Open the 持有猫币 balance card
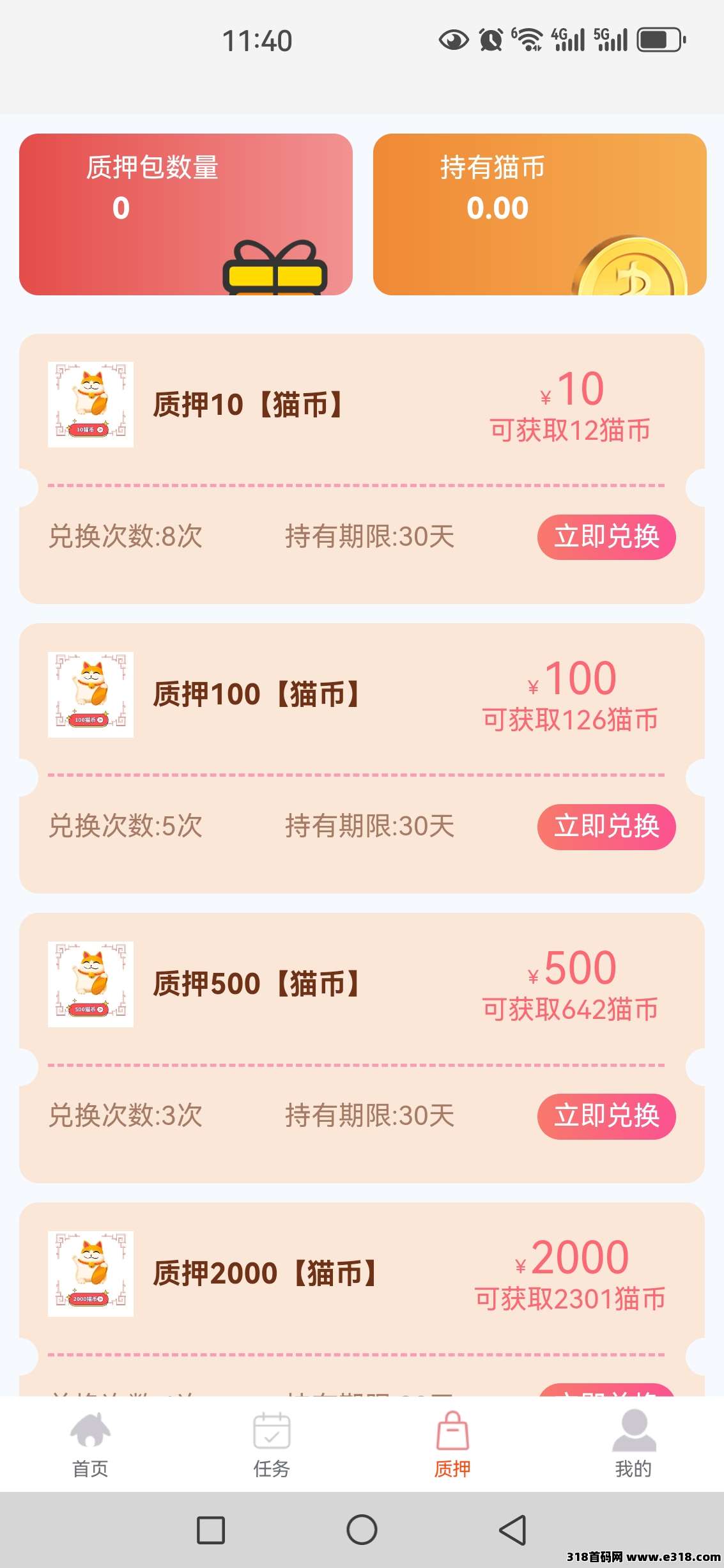724x1568 pixels. [539, 214]
